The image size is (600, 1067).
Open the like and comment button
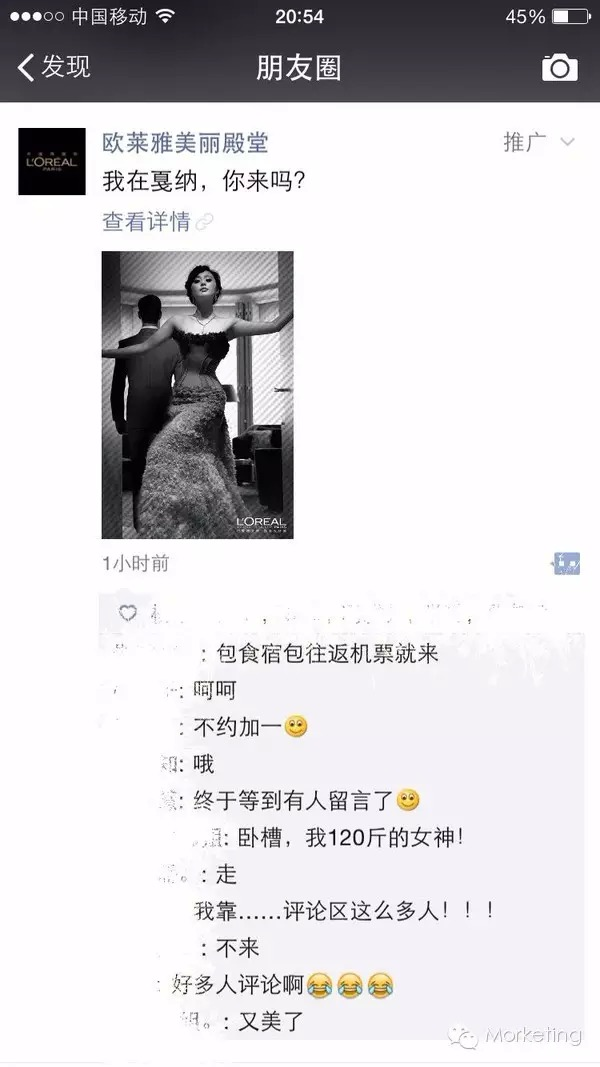click(x=566, y=564)
